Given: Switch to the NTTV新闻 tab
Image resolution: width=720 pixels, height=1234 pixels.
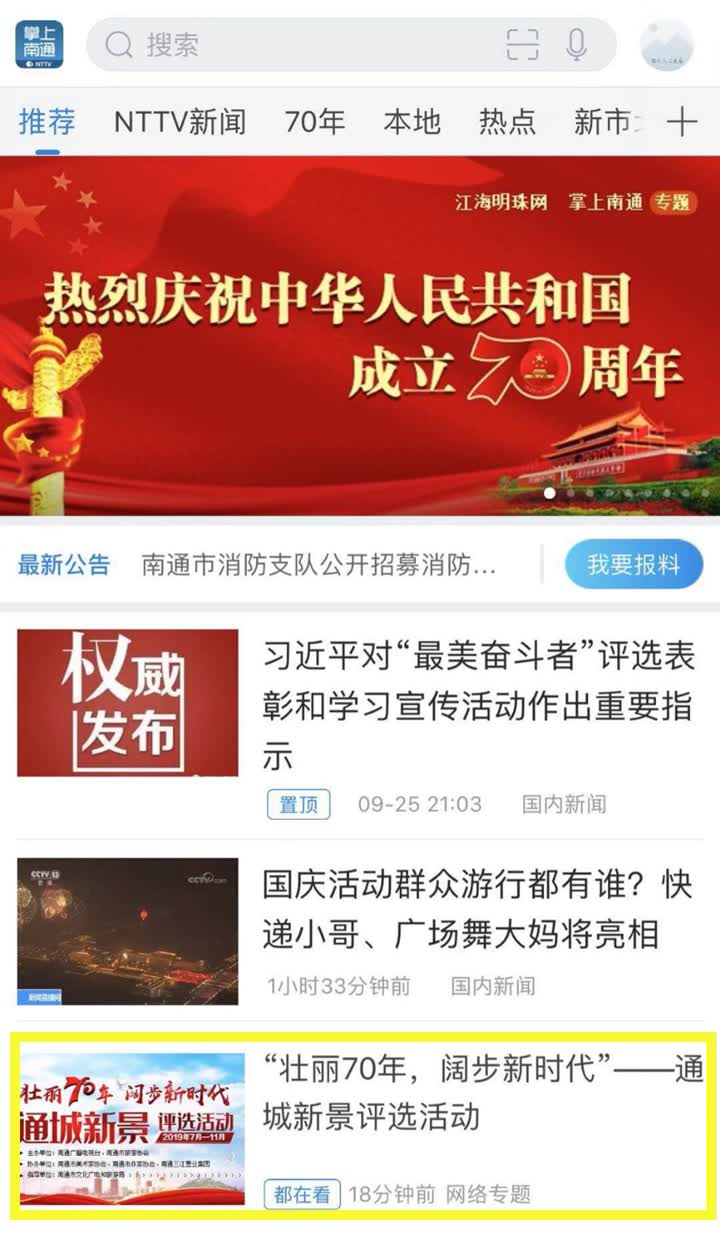Looking at the screenshot, I should click(180, 122).
